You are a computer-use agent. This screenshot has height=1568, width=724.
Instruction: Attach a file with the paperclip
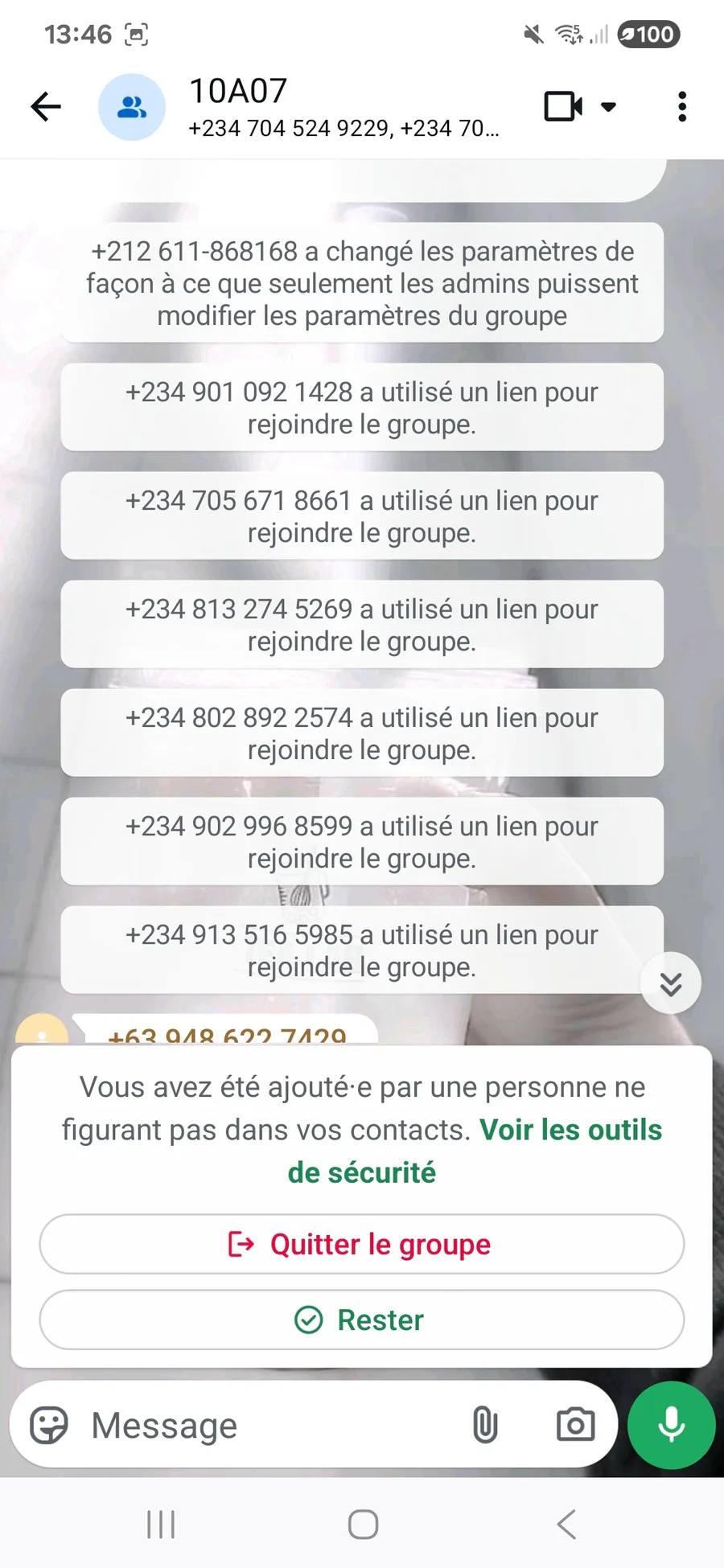click(485, 1426)
